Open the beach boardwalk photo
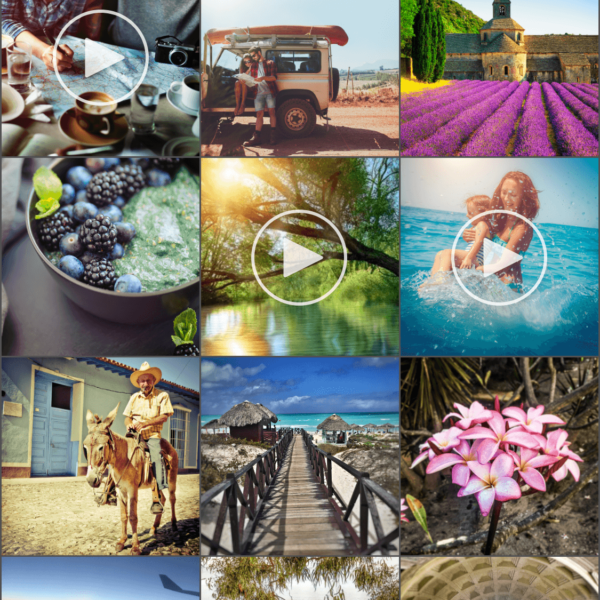The image size is (600, 600). tap(300, 456)
